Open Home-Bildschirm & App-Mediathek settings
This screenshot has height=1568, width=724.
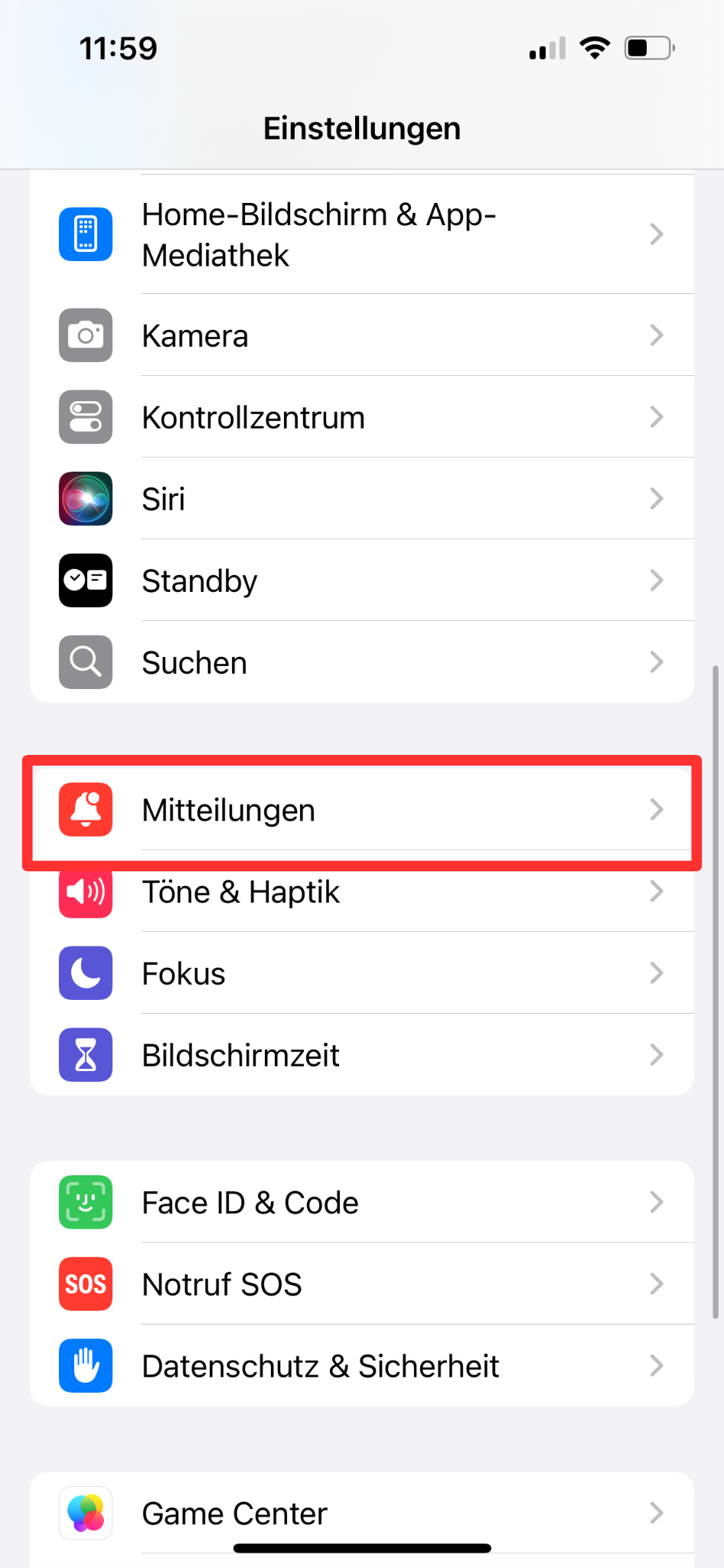[x=361, y=234]
